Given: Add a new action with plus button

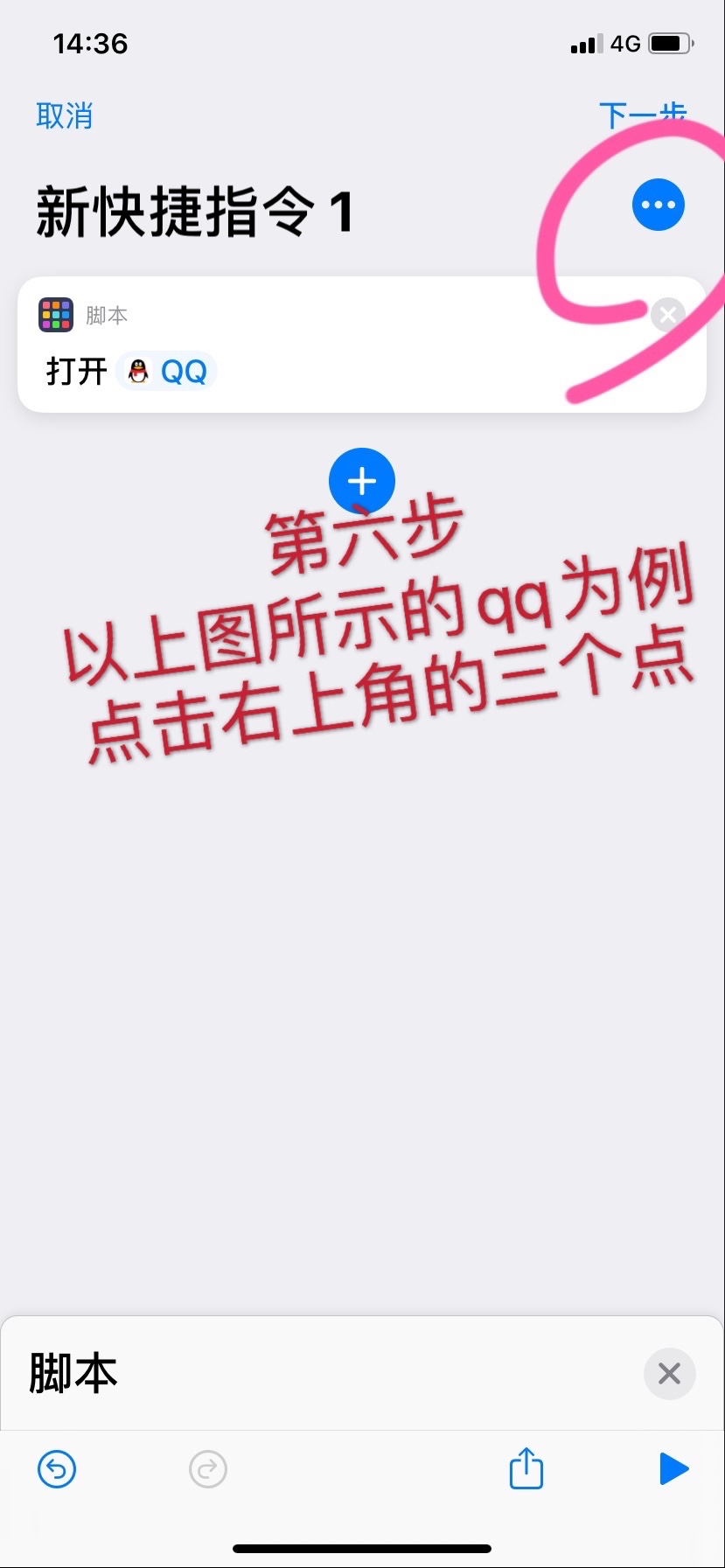Looking at the screenshot, I should point(362,481).
